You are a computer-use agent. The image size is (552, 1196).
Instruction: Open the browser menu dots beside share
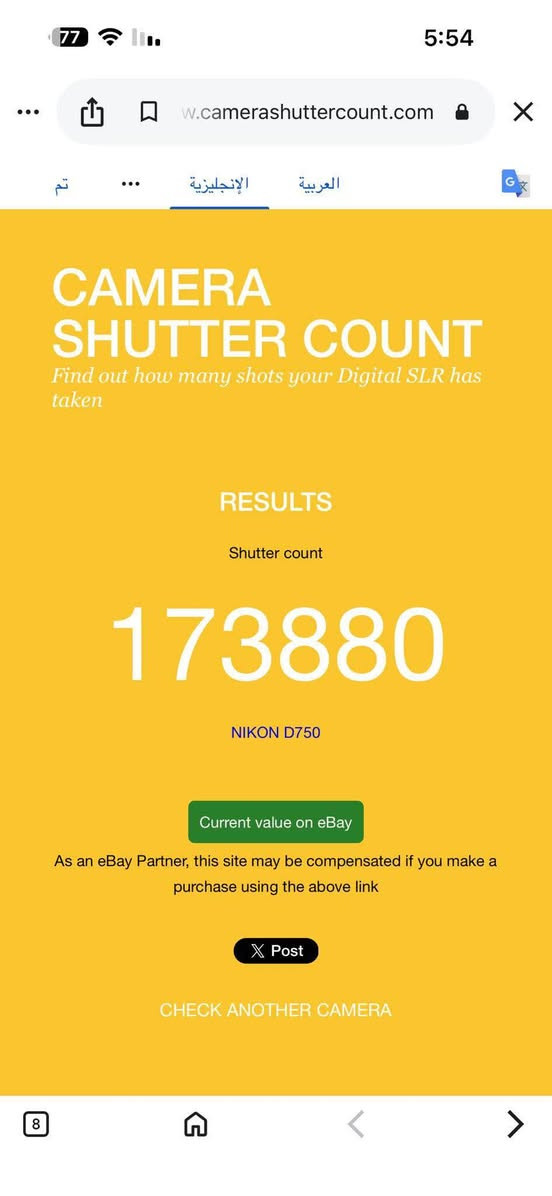point(27,112)
